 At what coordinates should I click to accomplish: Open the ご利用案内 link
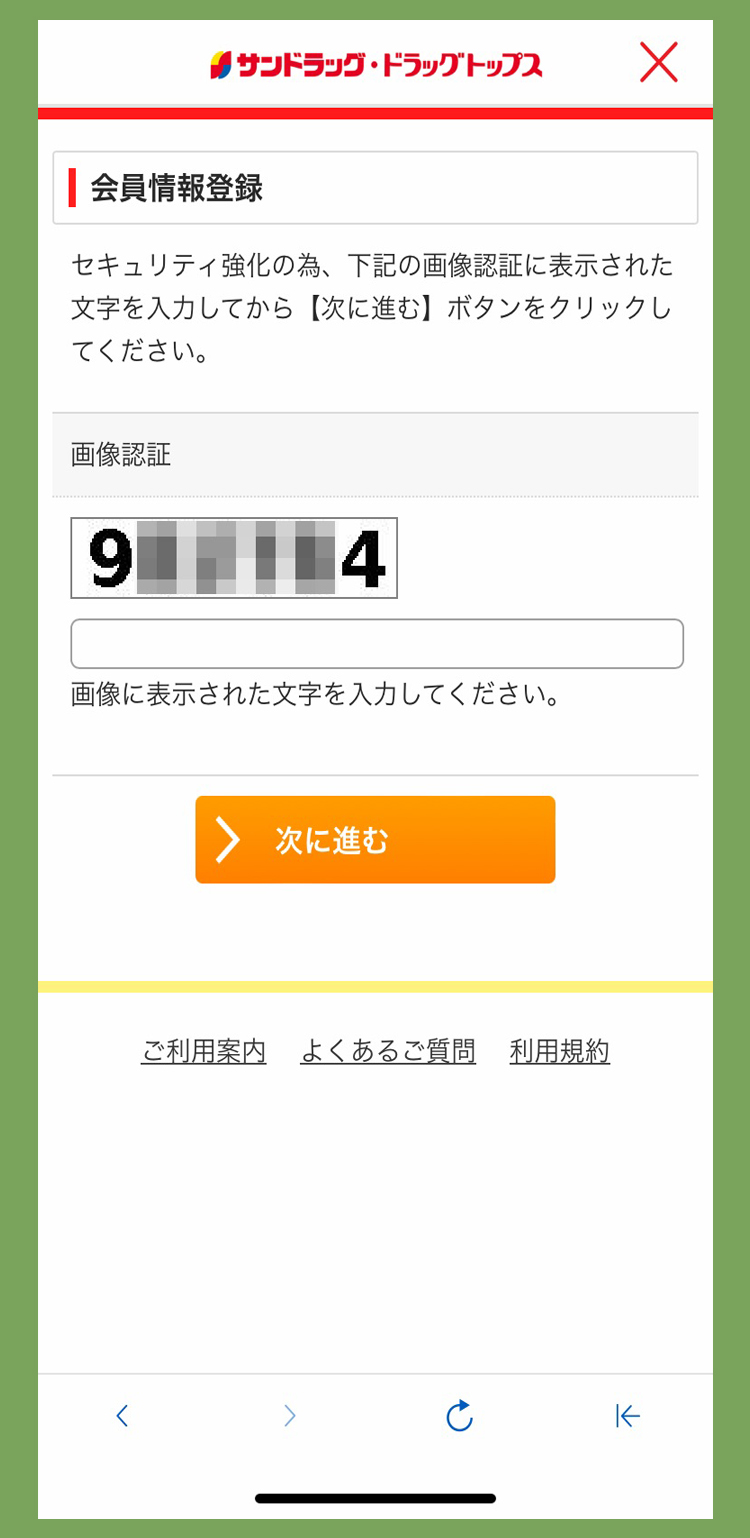203,1051
